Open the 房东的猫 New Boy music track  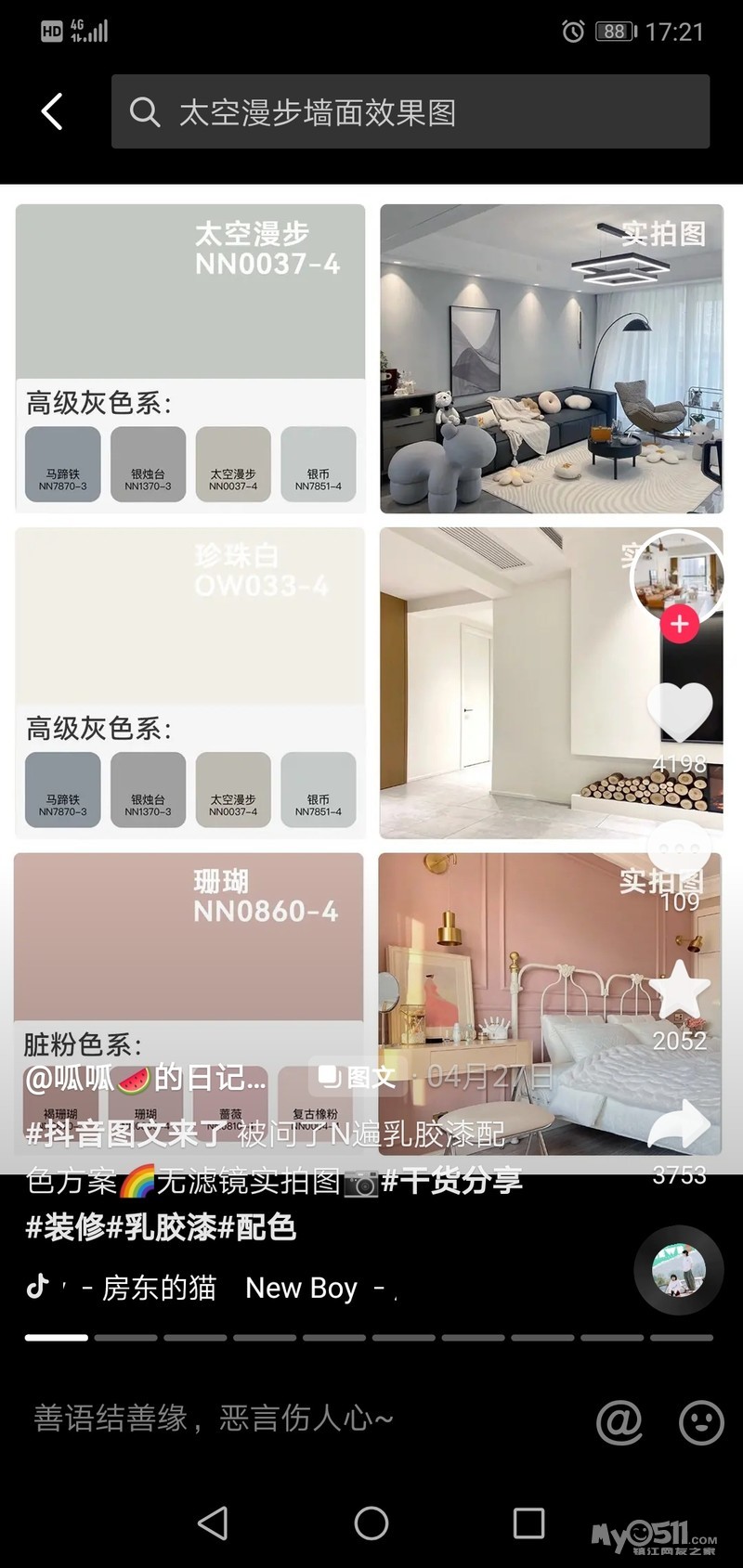(223, 1288)
